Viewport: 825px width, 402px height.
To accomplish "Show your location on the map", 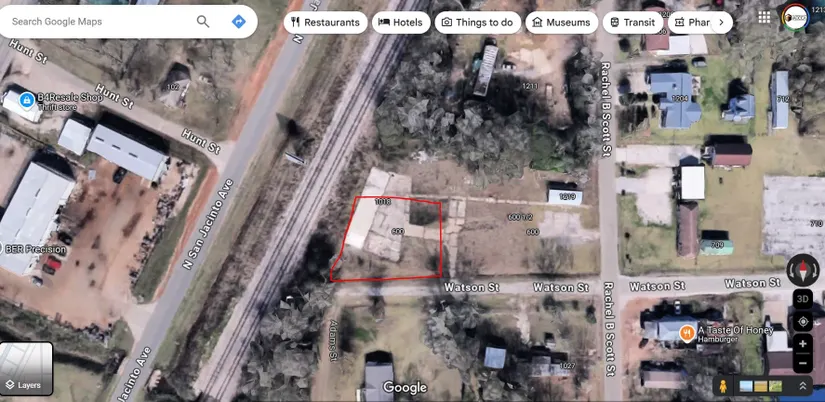I will point(802,322).
